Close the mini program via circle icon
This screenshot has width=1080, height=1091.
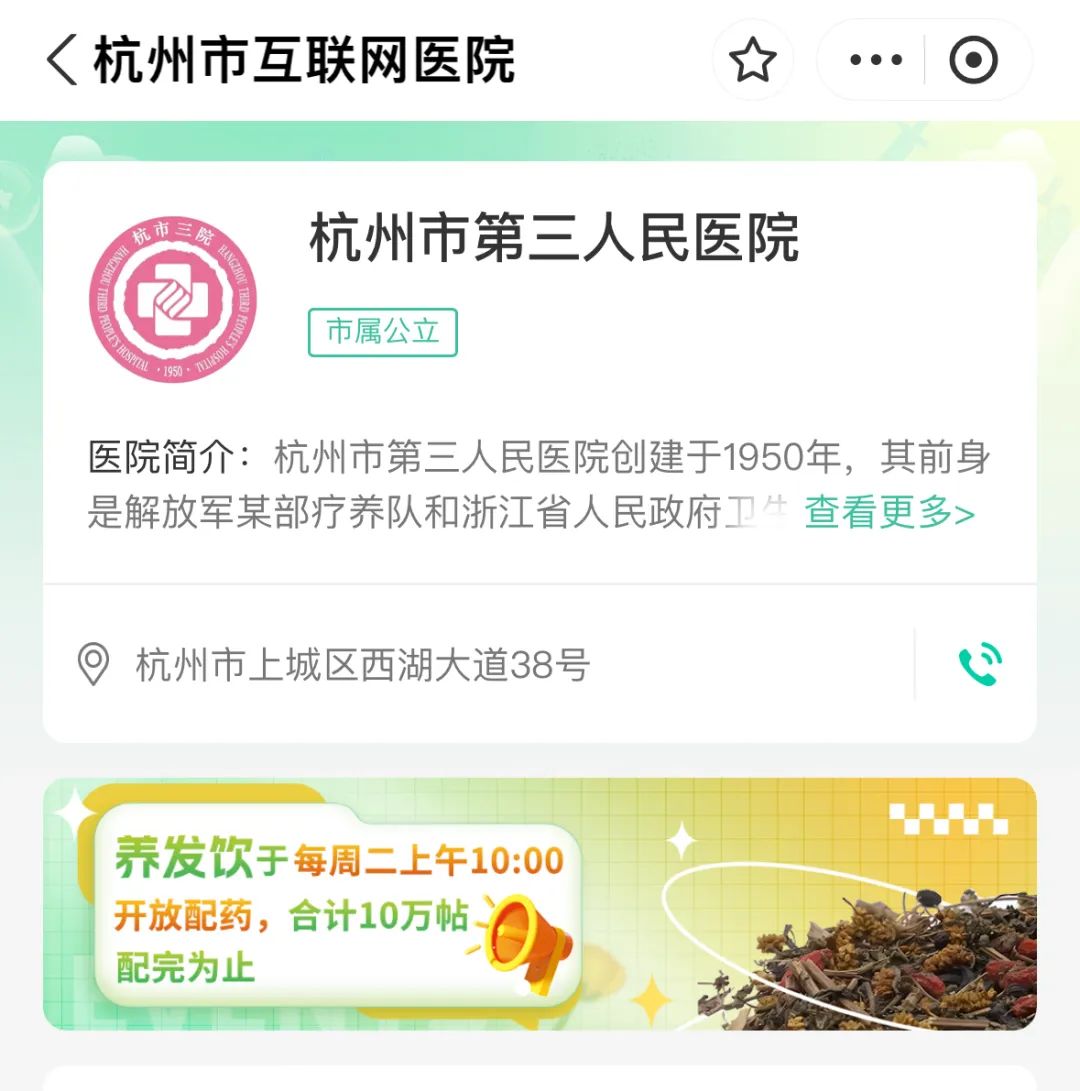[973, 61]
